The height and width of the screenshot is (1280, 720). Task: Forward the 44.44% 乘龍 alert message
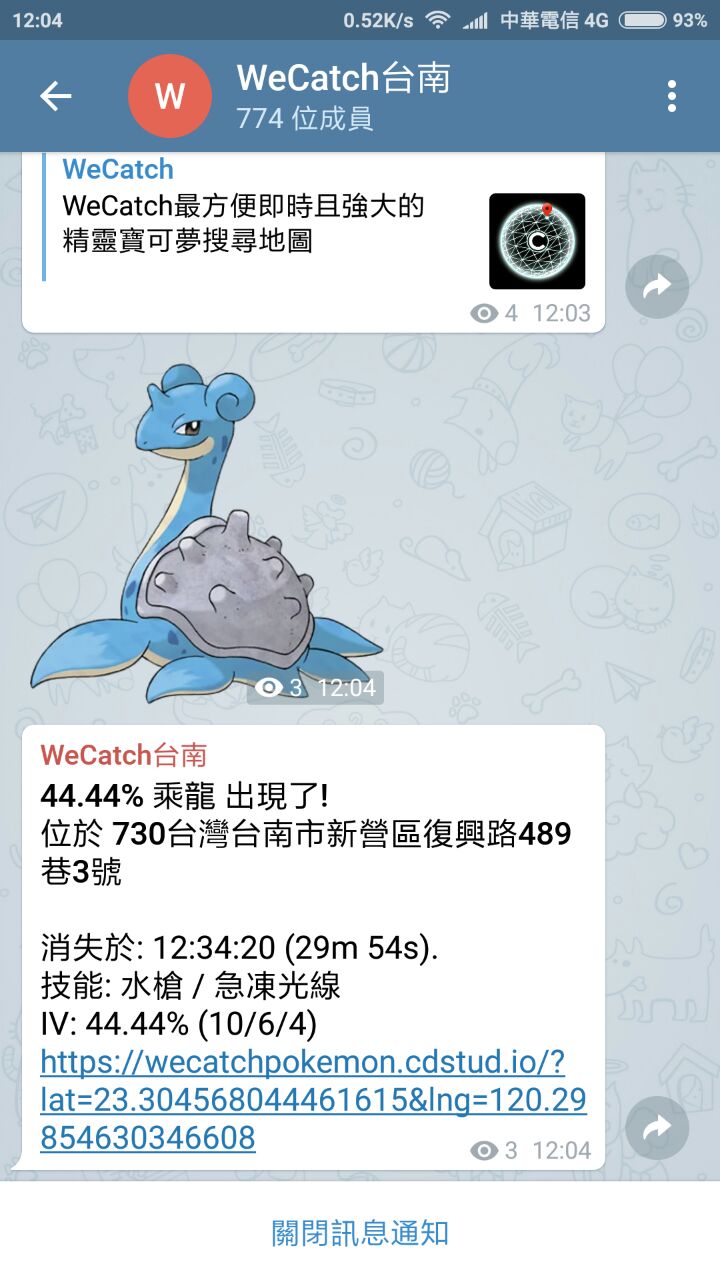(657, 1129)
